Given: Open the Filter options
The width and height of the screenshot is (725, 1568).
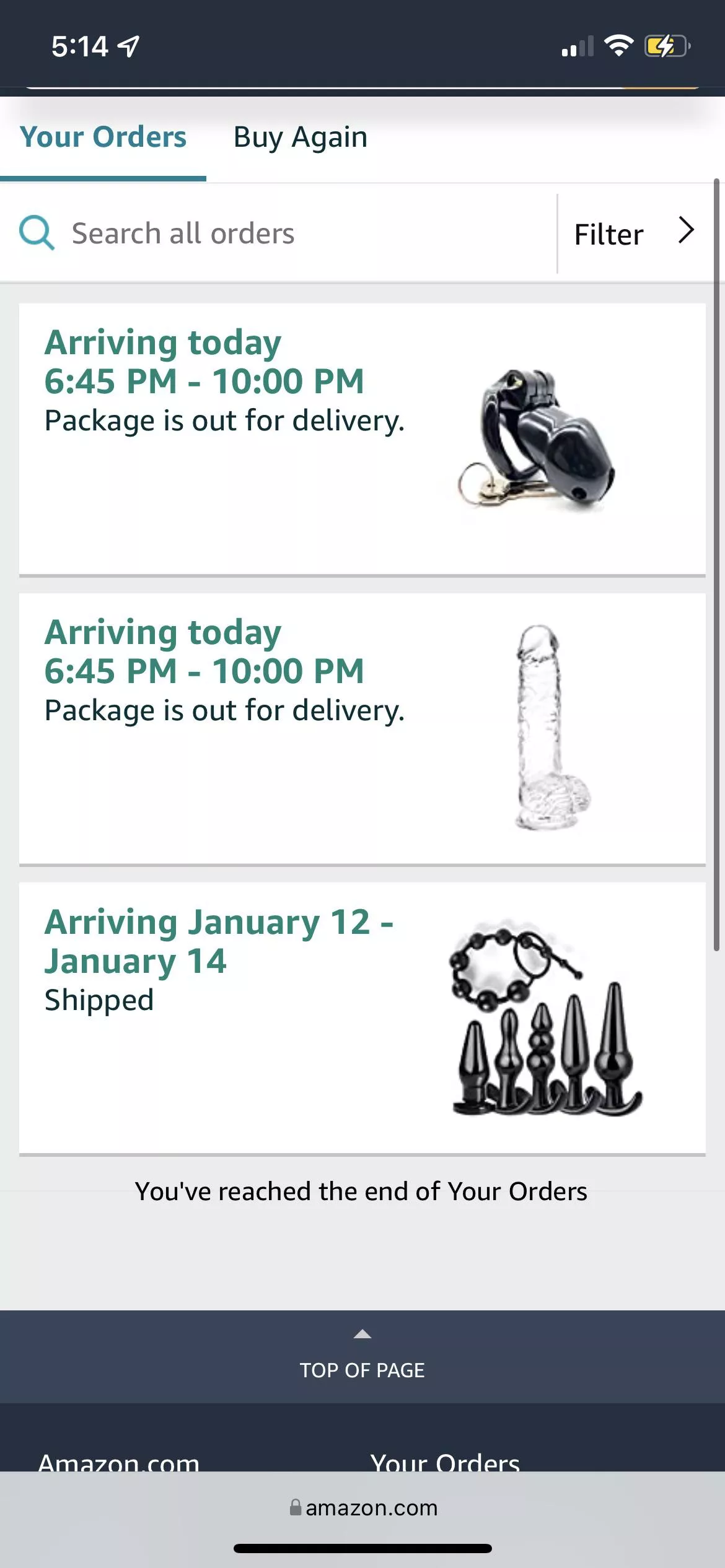Looking at the screenshot, I should coord(633,234).
